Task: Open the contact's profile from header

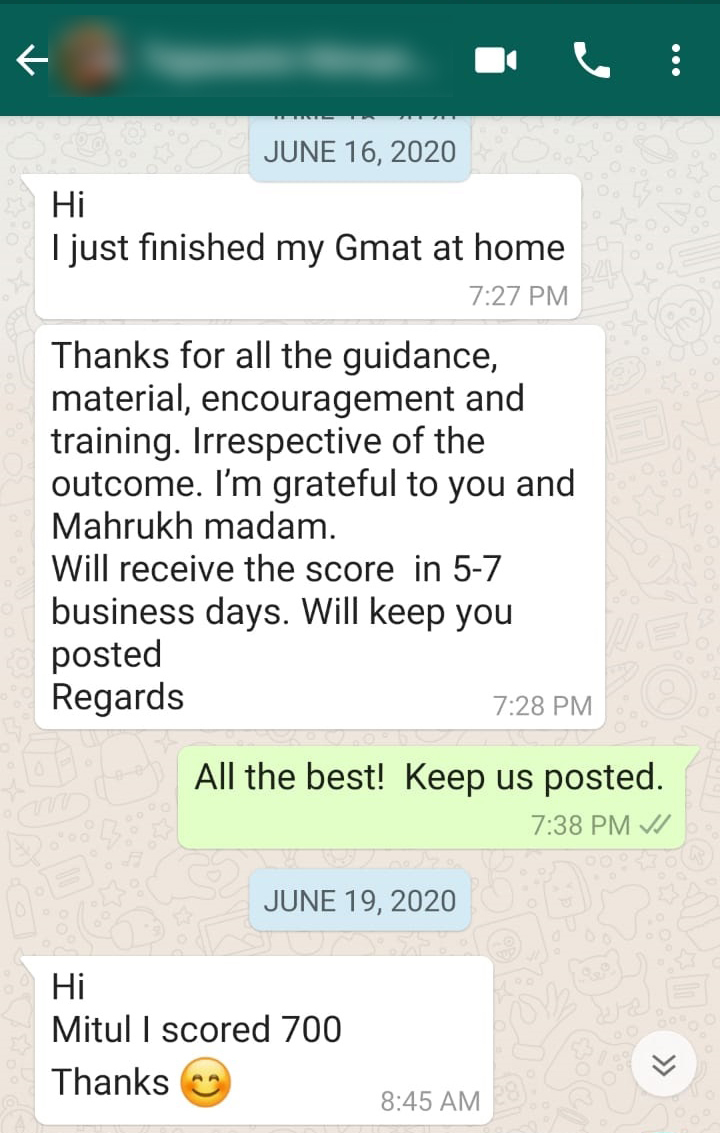Action: 270,62
